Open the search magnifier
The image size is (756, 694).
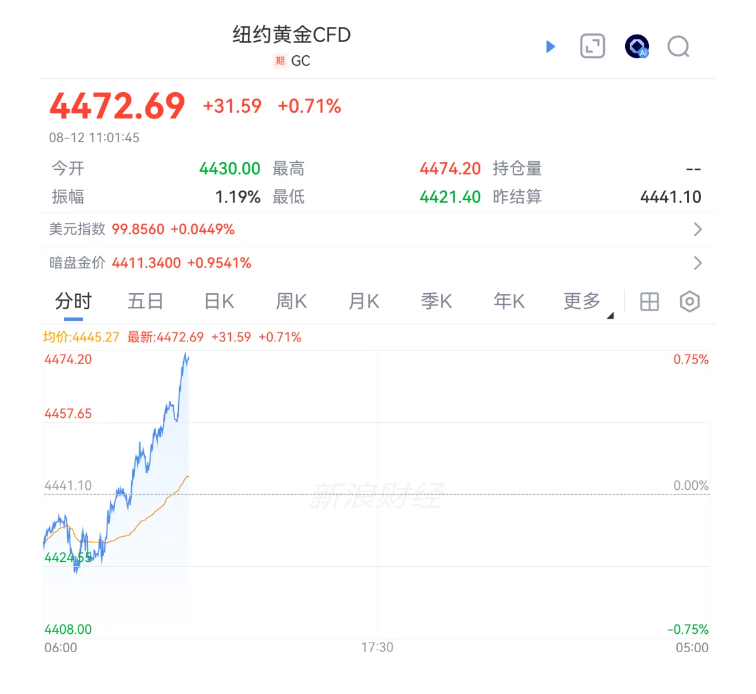click(x=678, y=47)
